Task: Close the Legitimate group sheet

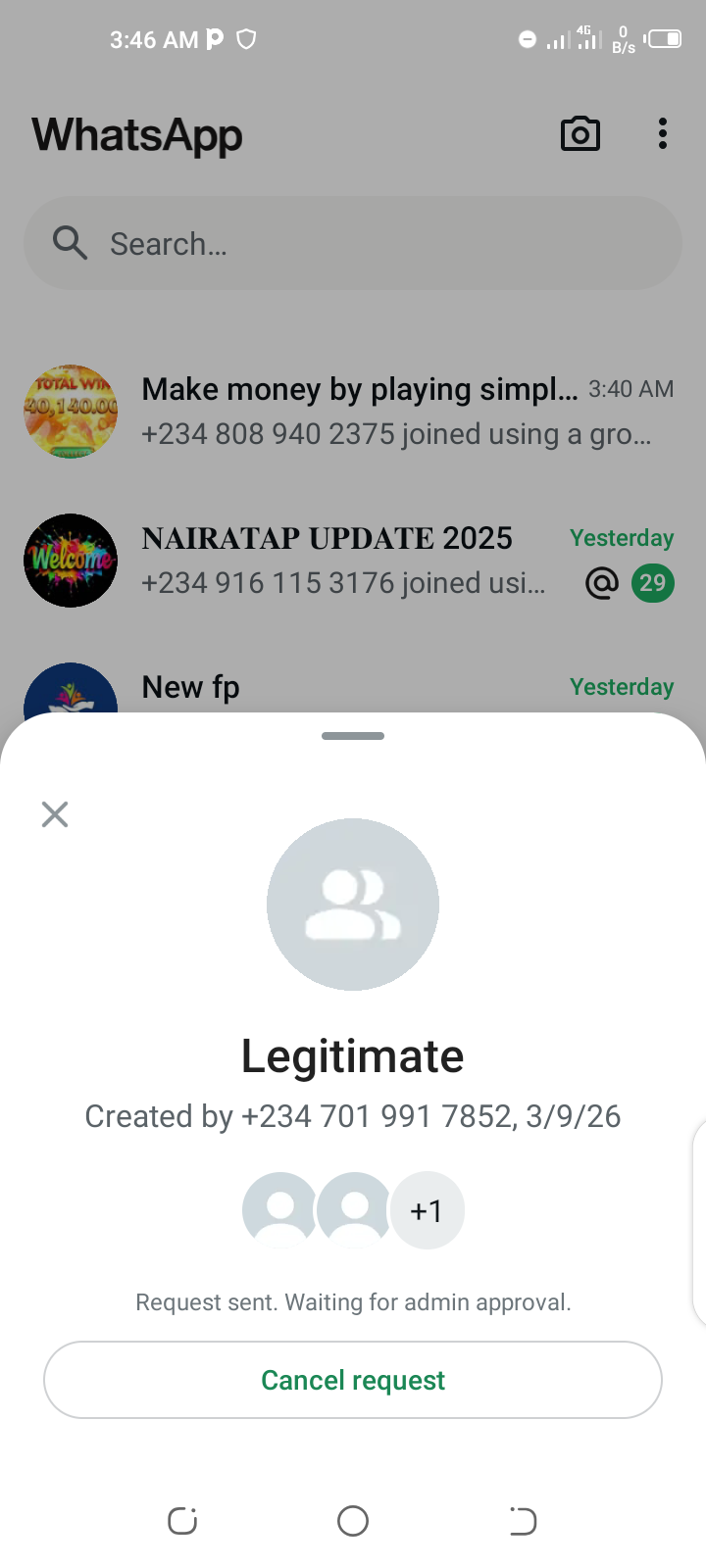Action: (x=55, y=814)
